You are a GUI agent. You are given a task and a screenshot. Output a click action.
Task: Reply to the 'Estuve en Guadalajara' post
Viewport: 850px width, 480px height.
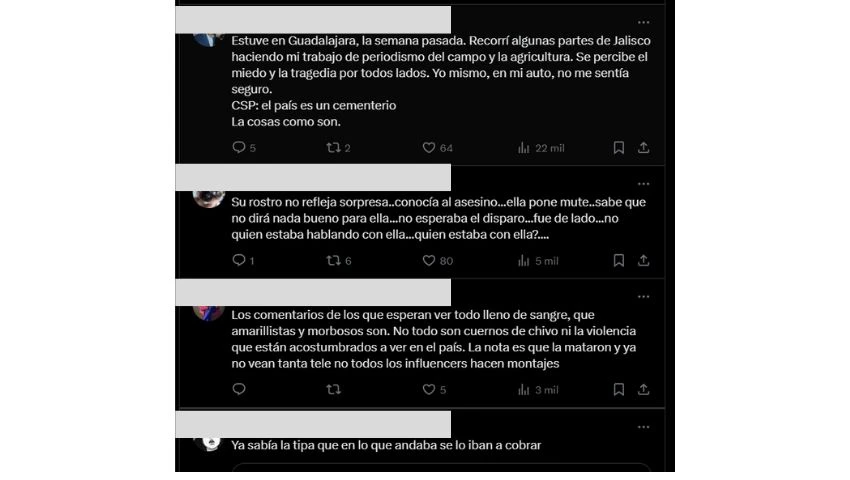tap(239, 147)
